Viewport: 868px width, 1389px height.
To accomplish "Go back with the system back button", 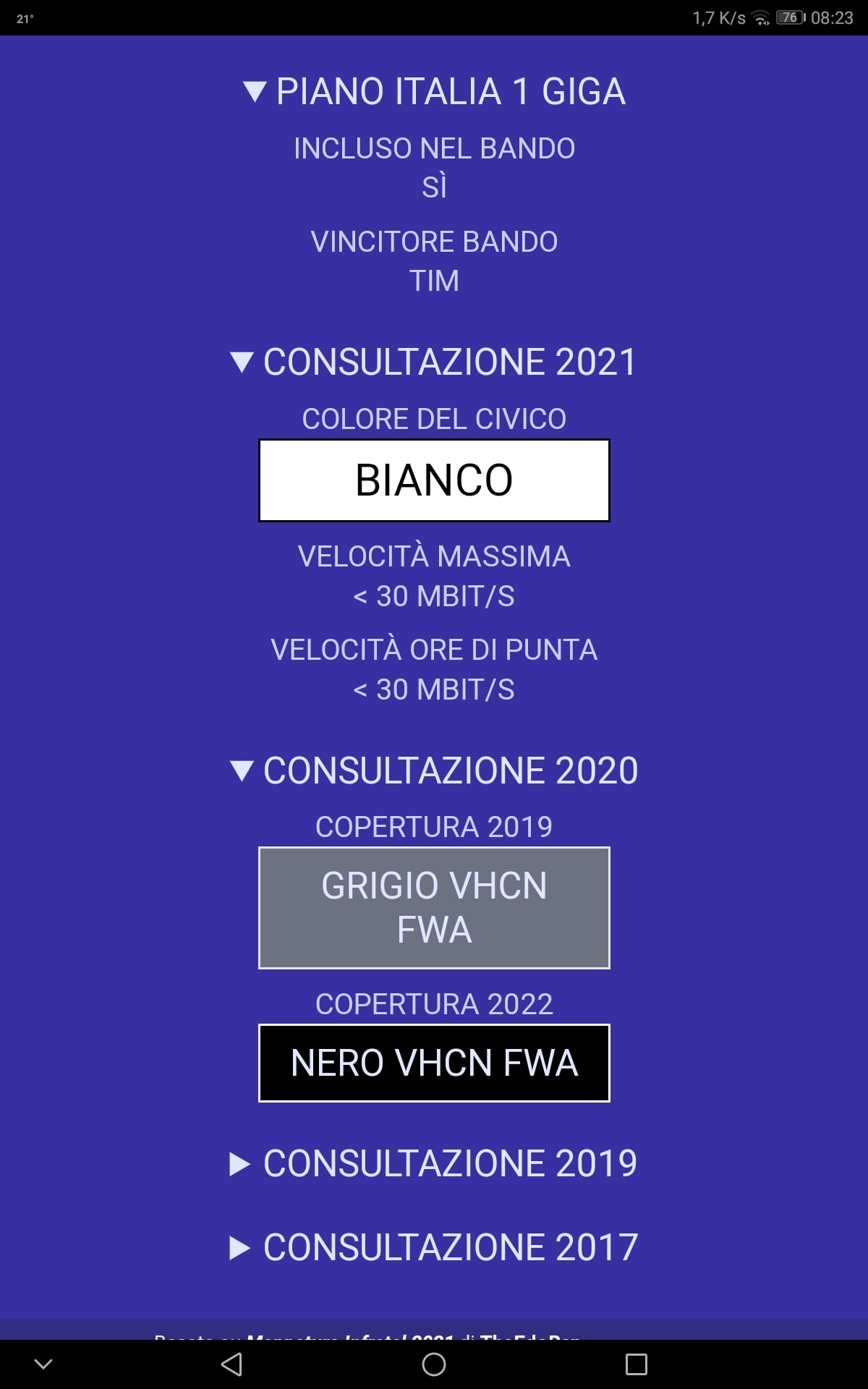I will 231,1364.
